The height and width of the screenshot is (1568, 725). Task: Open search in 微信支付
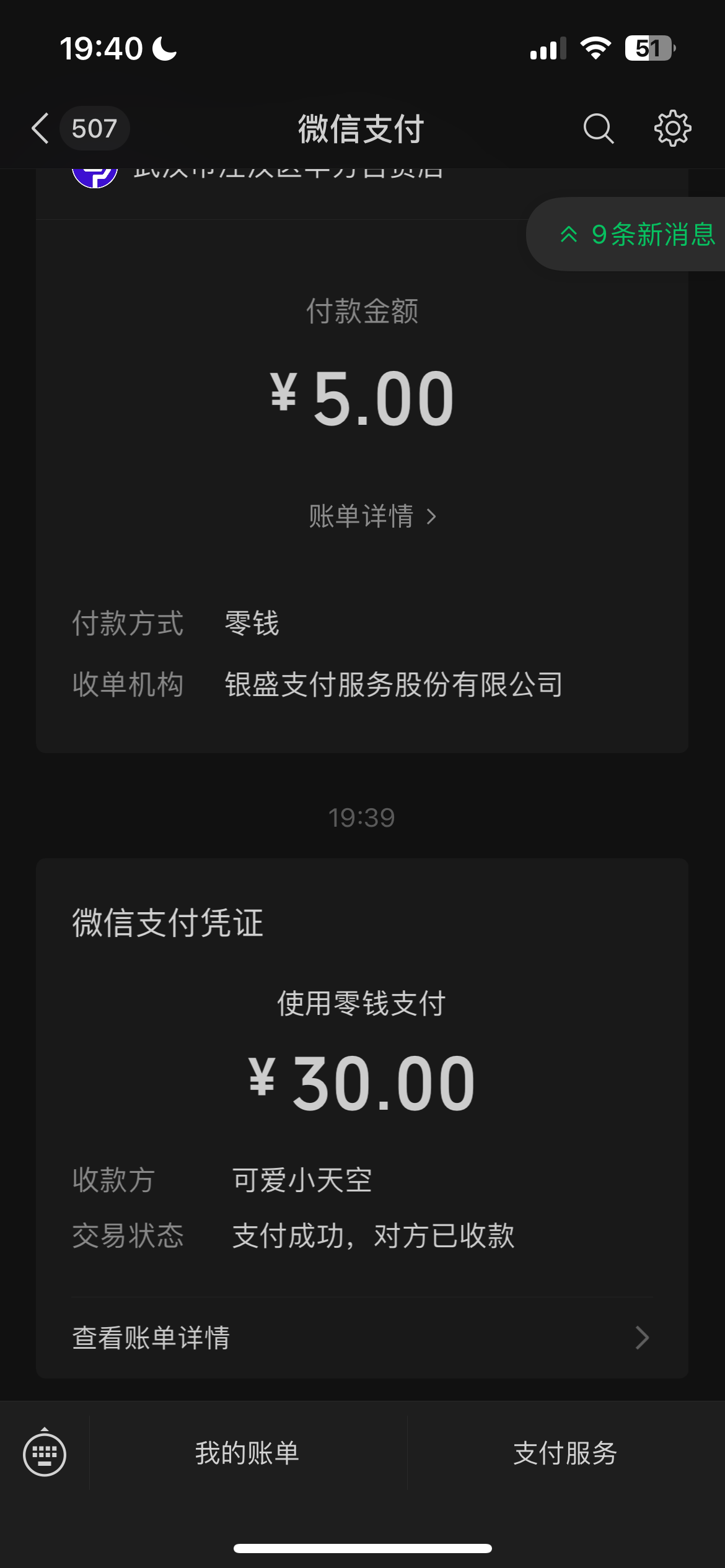[599, 129]
